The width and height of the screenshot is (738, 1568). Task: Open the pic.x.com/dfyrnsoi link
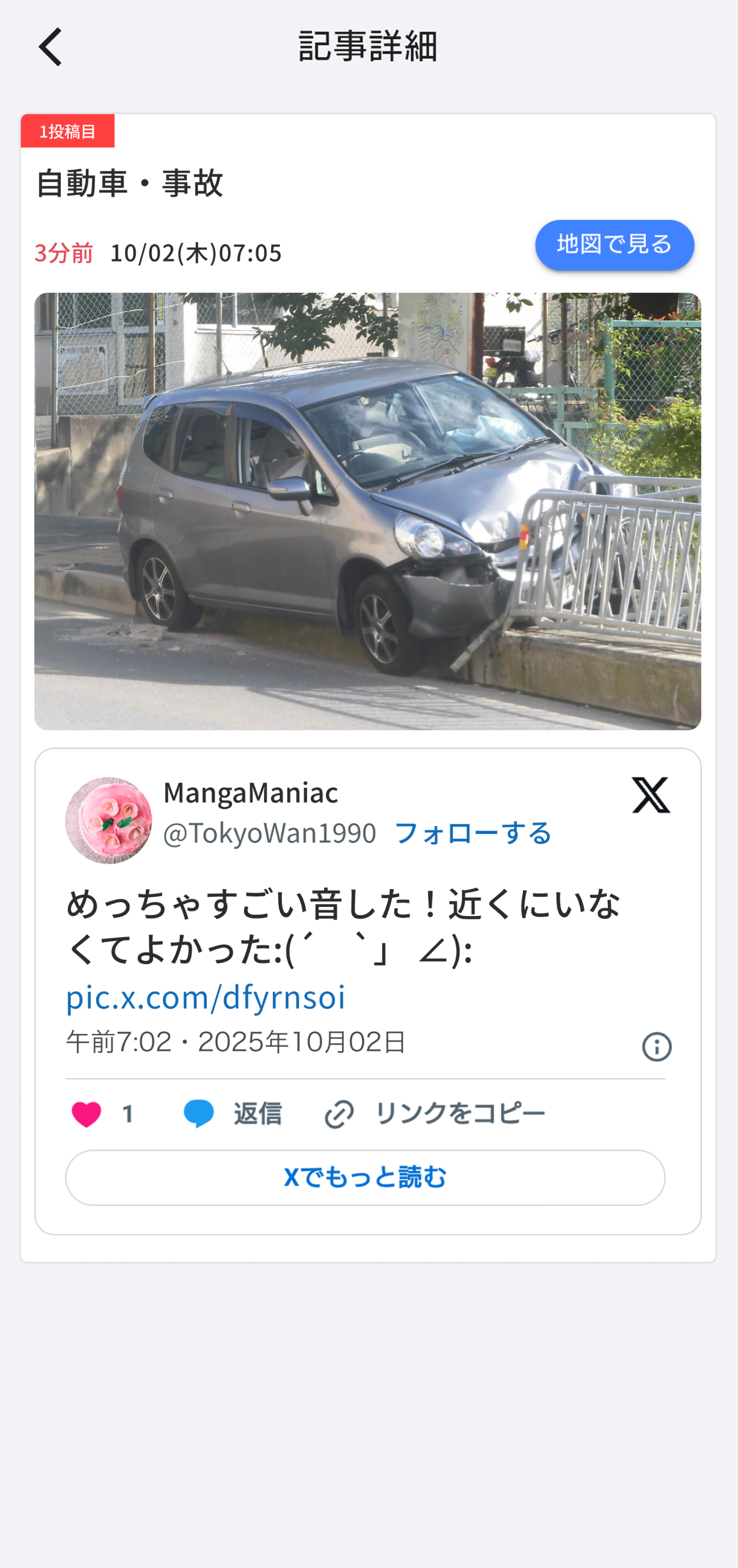pyautogui.click(x=205, y=997)
